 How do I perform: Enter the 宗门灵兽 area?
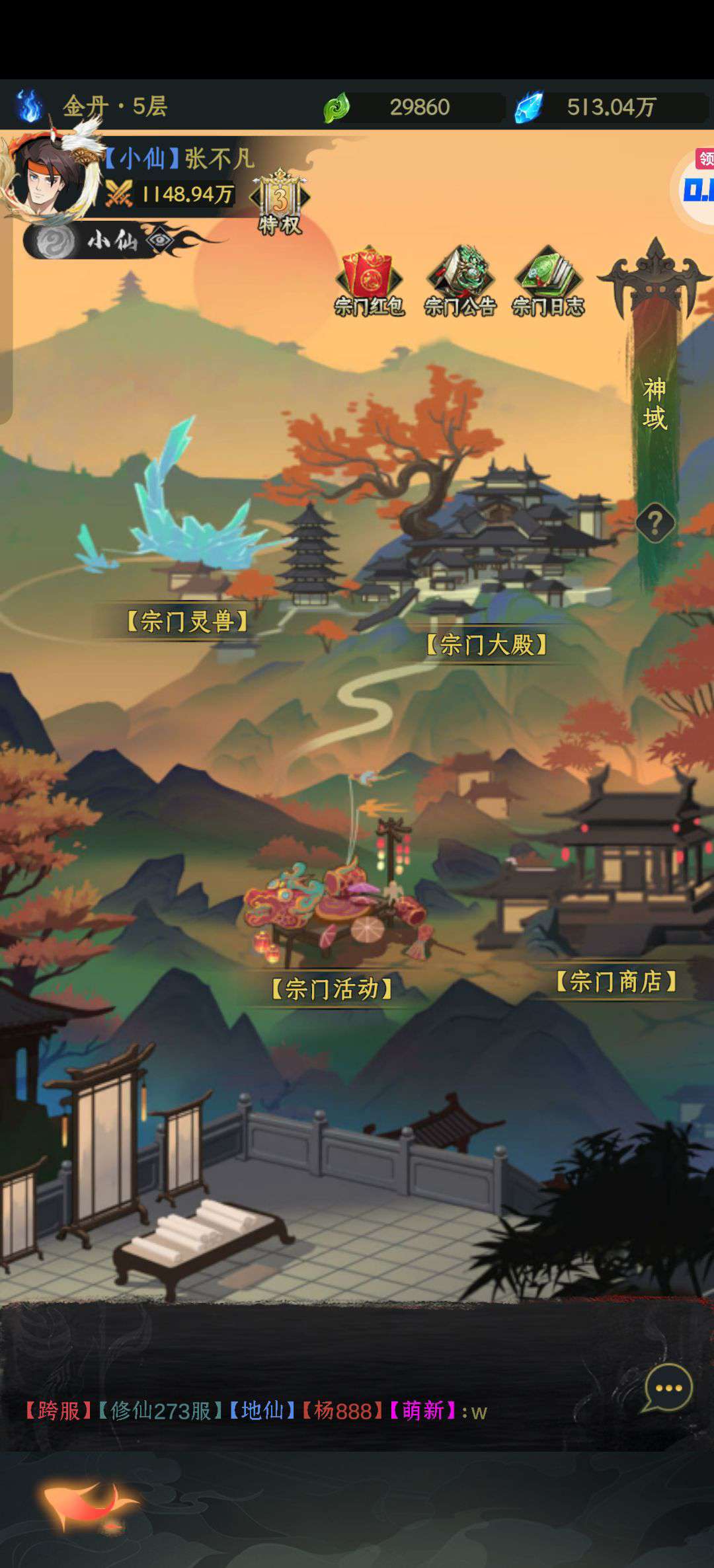[x=186, y=620]
